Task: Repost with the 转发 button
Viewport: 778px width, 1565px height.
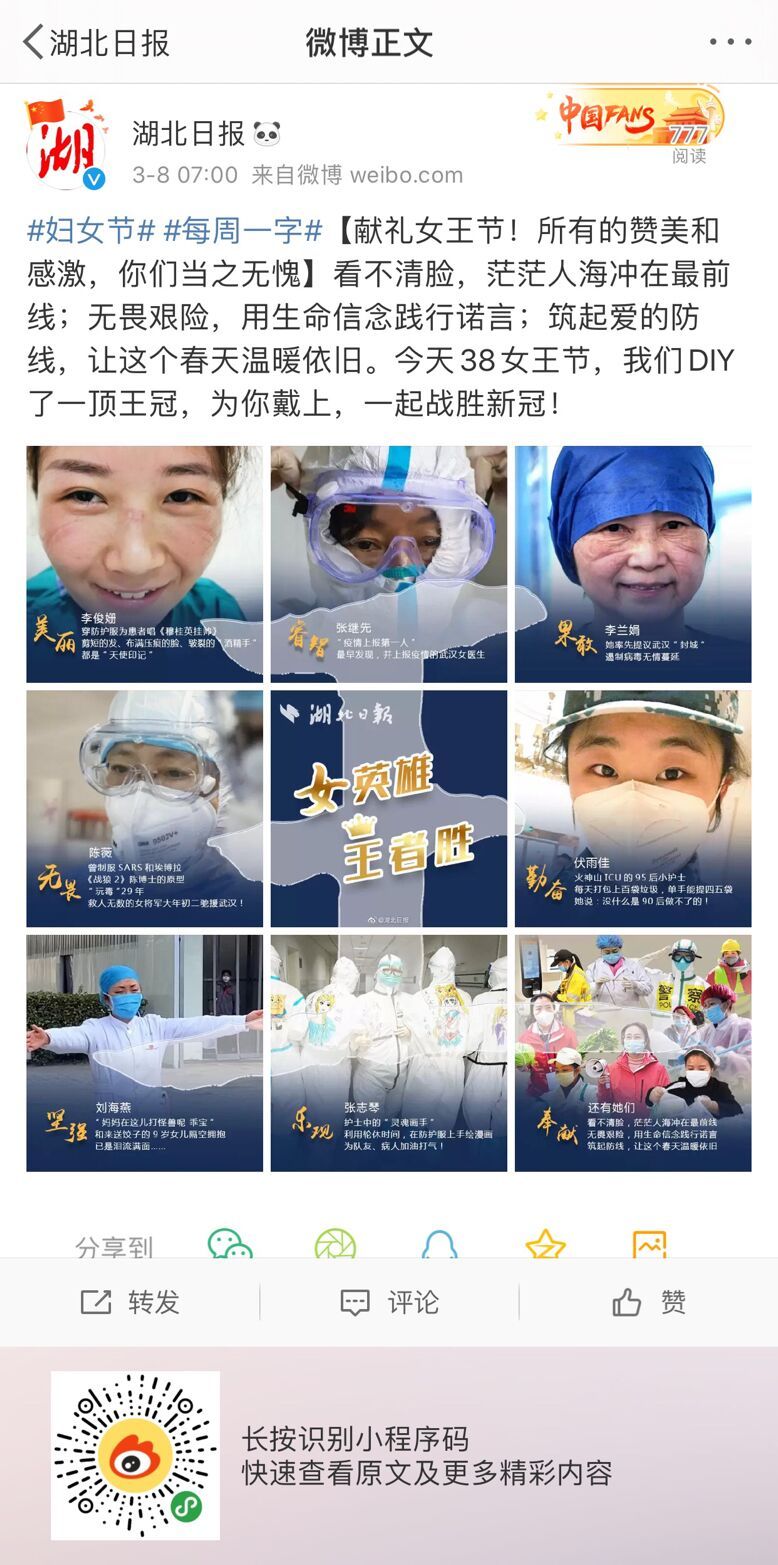Action: pyautogui.click(x=130, y=1302)
